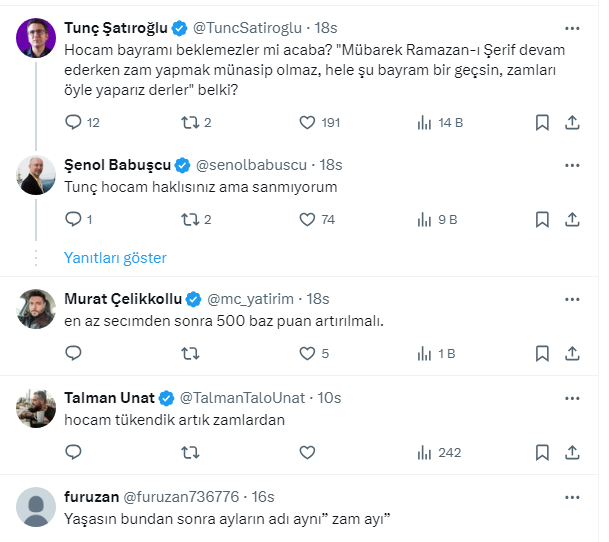Open furuzan's profile avatar
The image size is (609, 542).
click(x=37, y=507)
